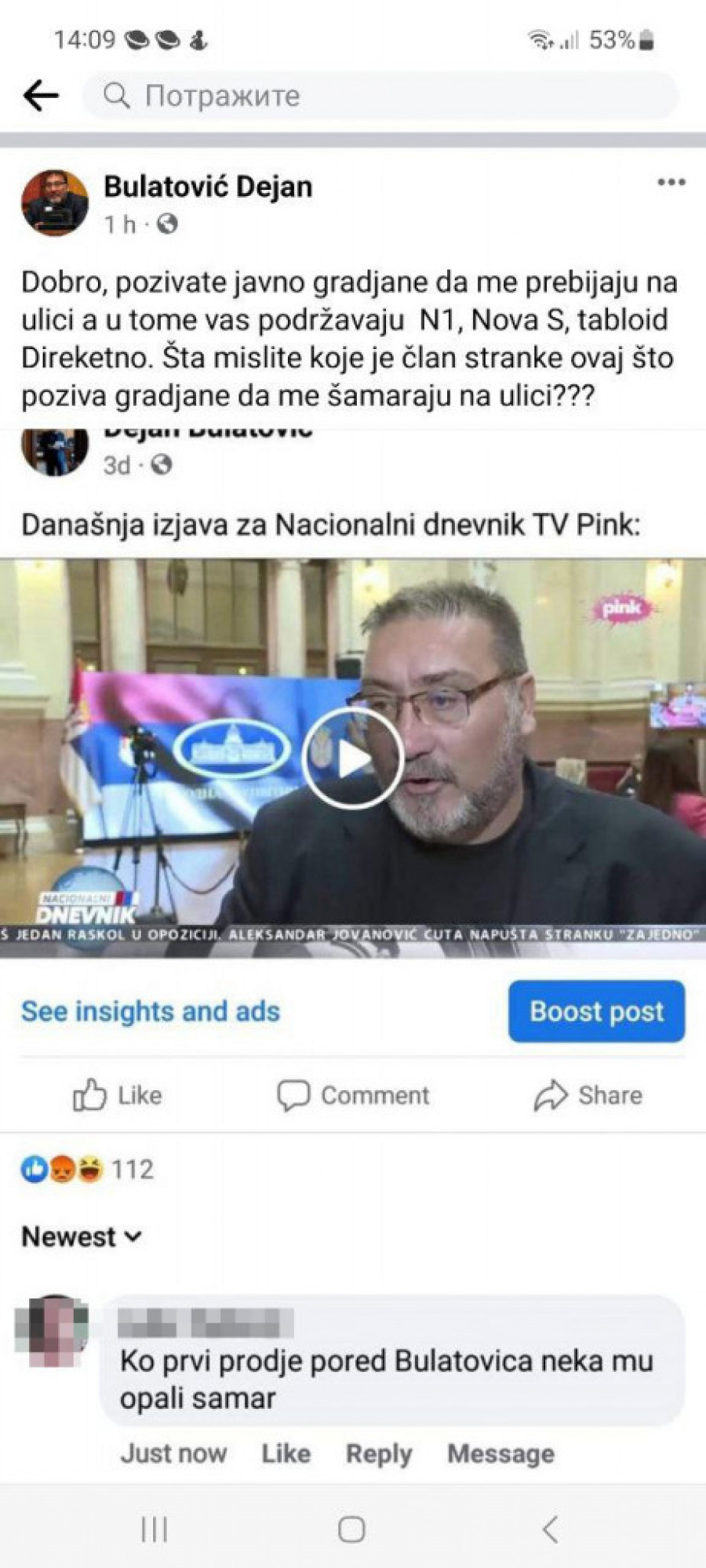The height and width of the screenshot is (1568, 706).
Task: Tap the Boost post button
Action: [596, 1011]
